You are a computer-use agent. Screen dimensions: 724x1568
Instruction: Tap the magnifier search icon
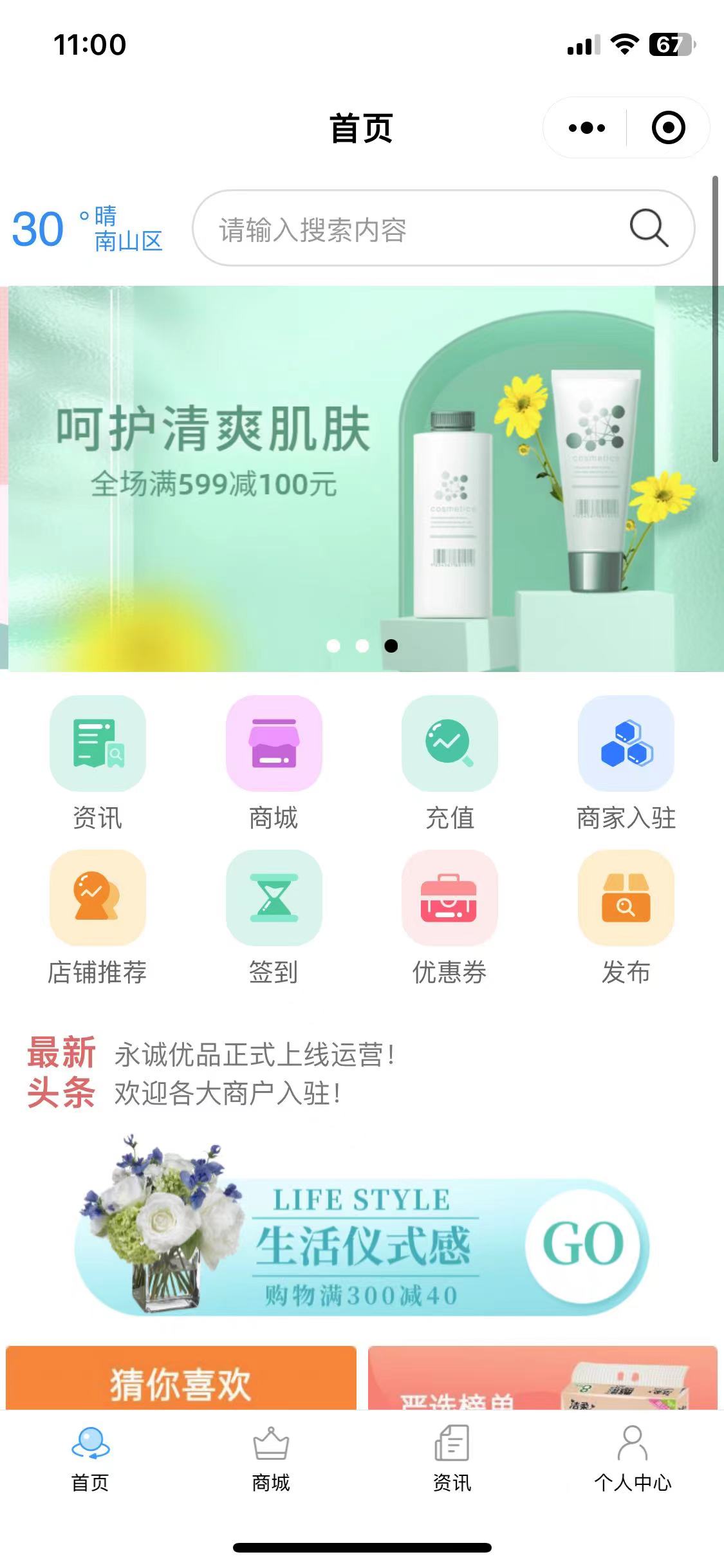(648, 228)
